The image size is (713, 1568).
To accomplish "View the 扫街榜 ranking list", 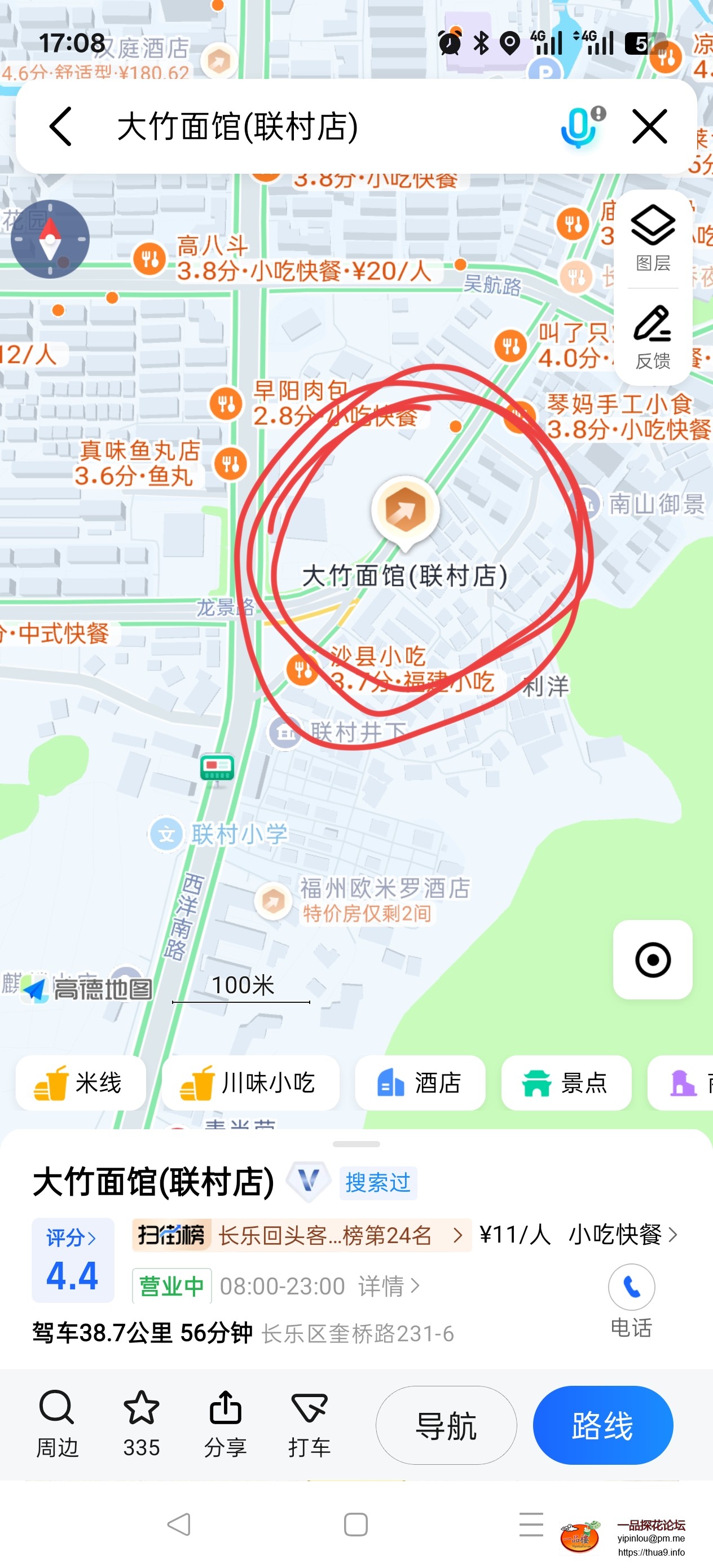I will click(301, 1235).
